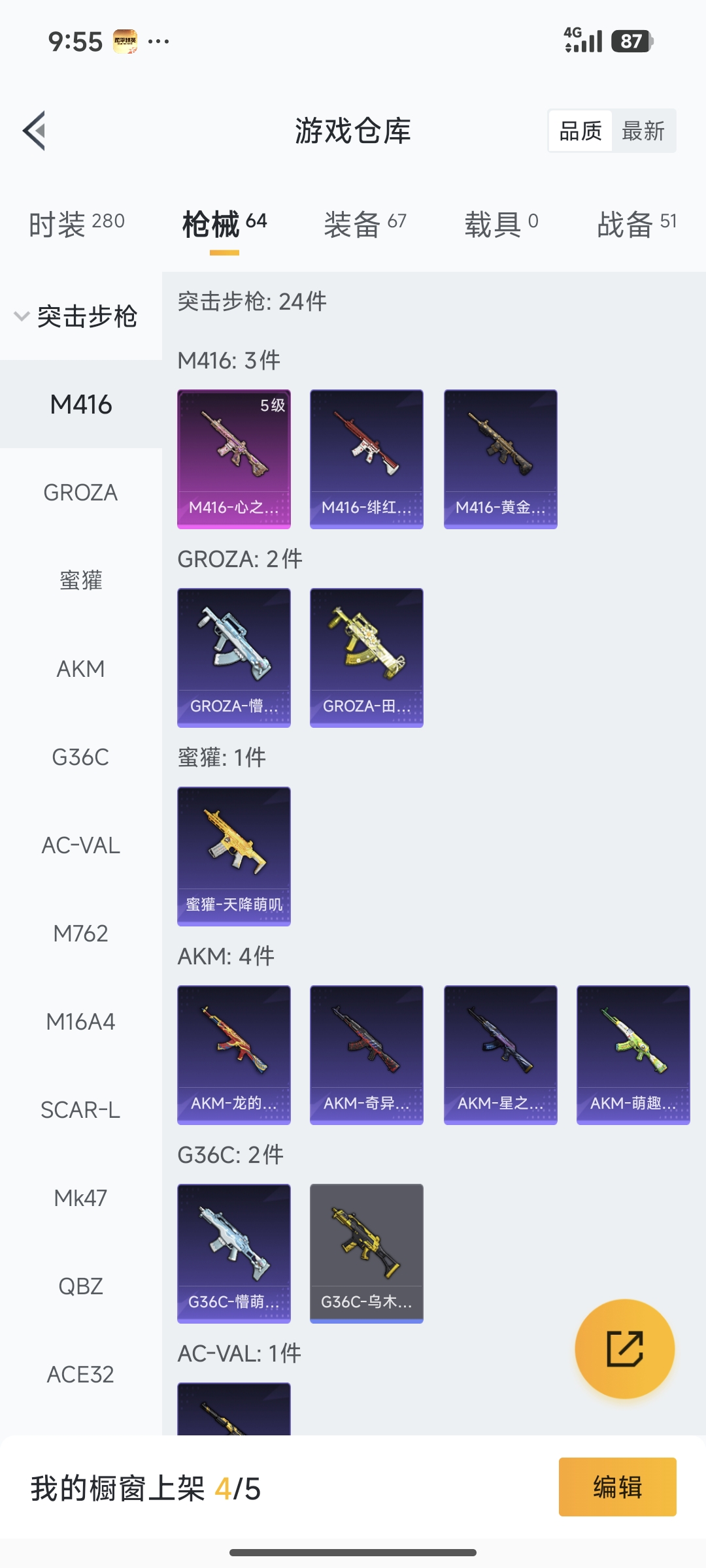
Task: Go back from the 游戏仓库 page
Action: [35, 131]
